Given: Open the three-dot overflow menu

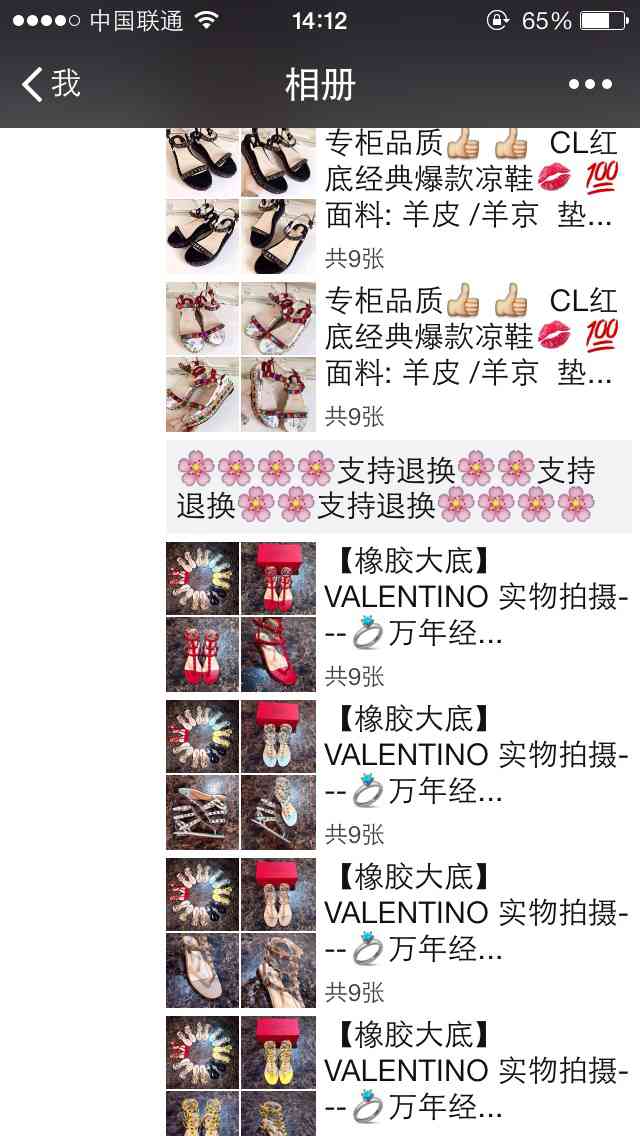Looking at the screenshot, I should 590,85.
